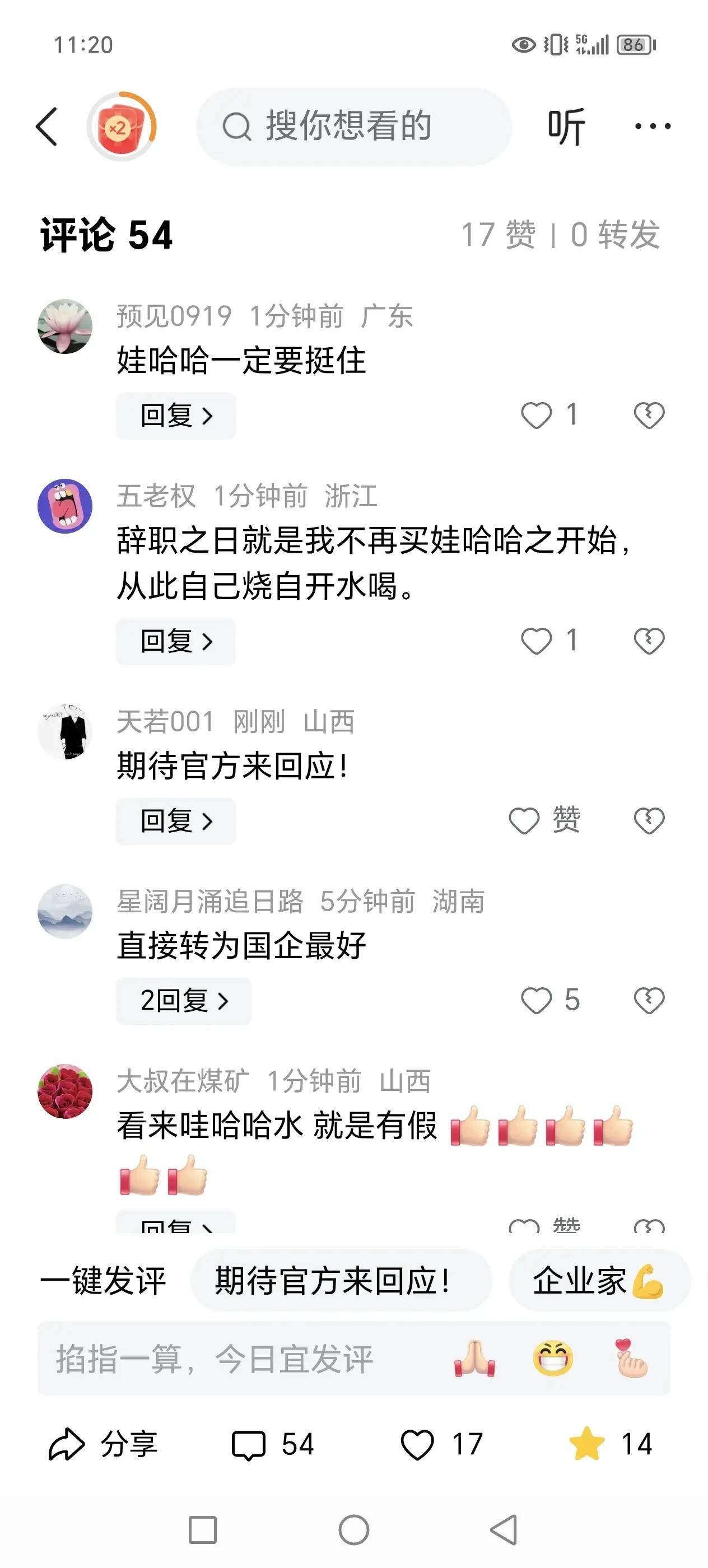708x1568 pixels.
Task: Post quick comment 期待官方来回应!
Action: point(341,1280)
